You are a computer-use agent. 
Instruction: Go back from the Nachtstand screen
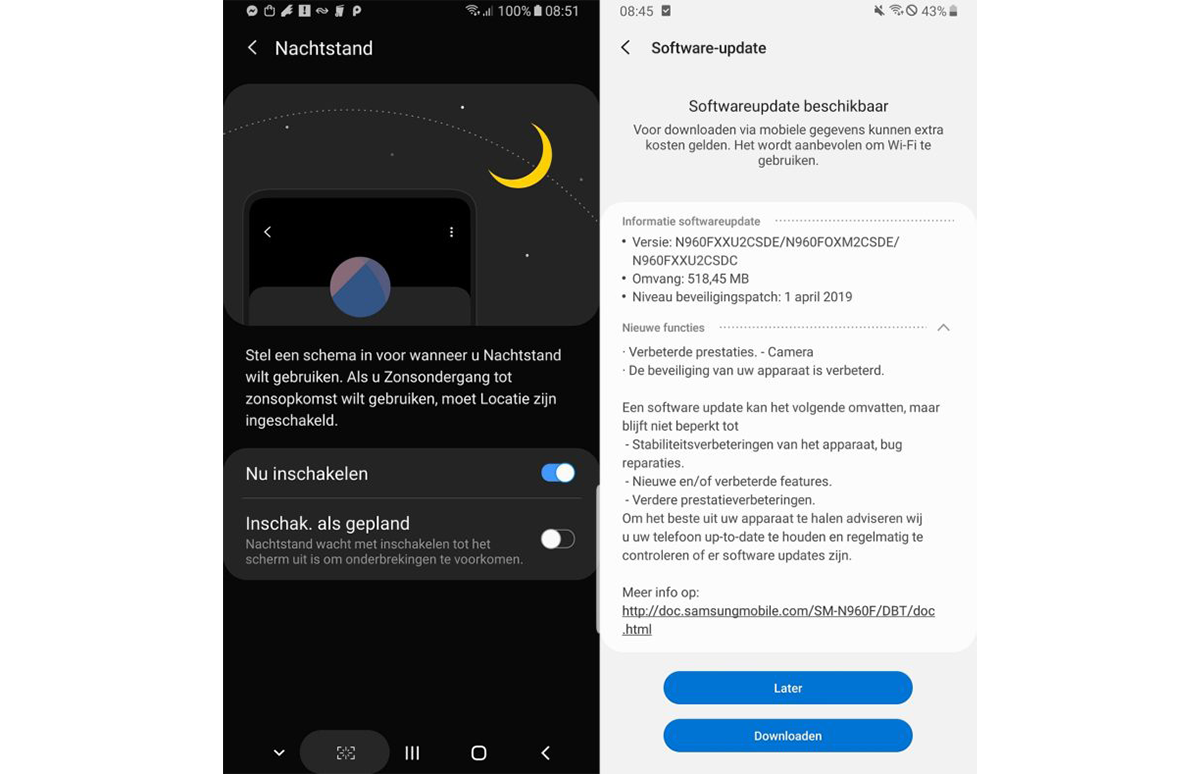click(252, 48)
